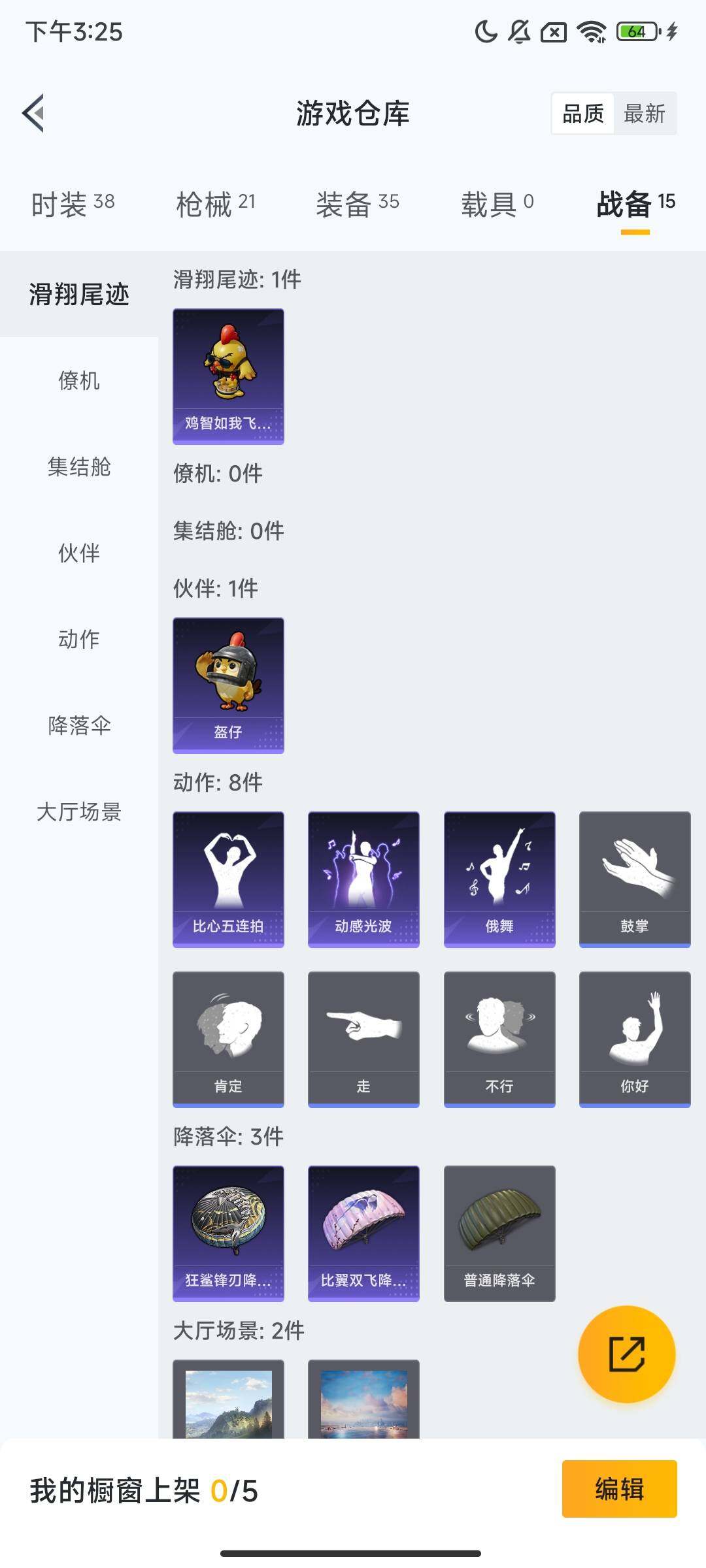Open the 比心五连拍 emote action

point(228,879)
